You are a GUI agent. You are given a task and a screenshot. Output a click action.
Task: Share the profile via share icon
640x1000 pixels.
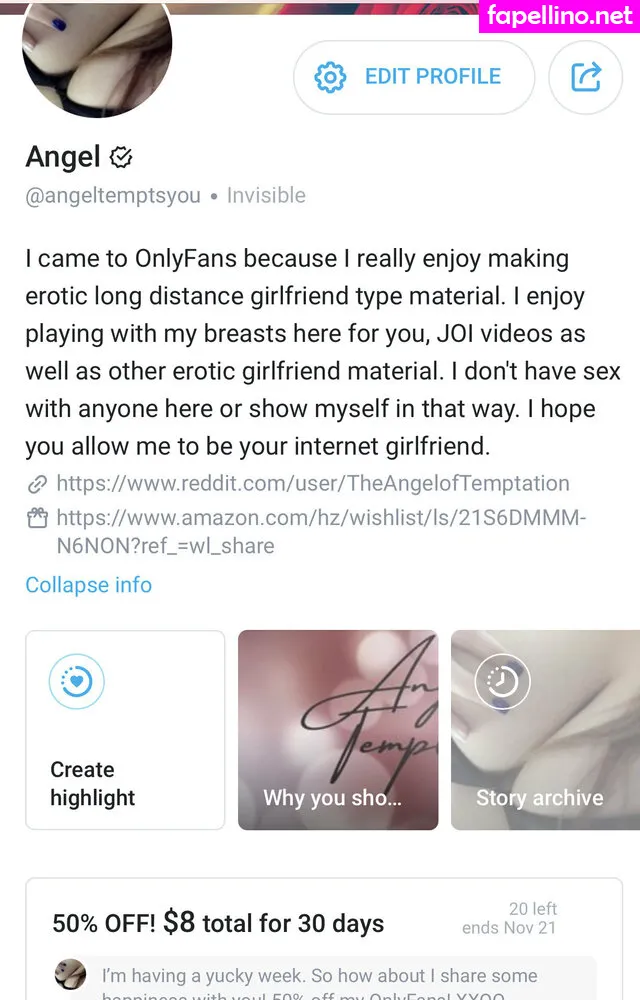coord(585,77)
